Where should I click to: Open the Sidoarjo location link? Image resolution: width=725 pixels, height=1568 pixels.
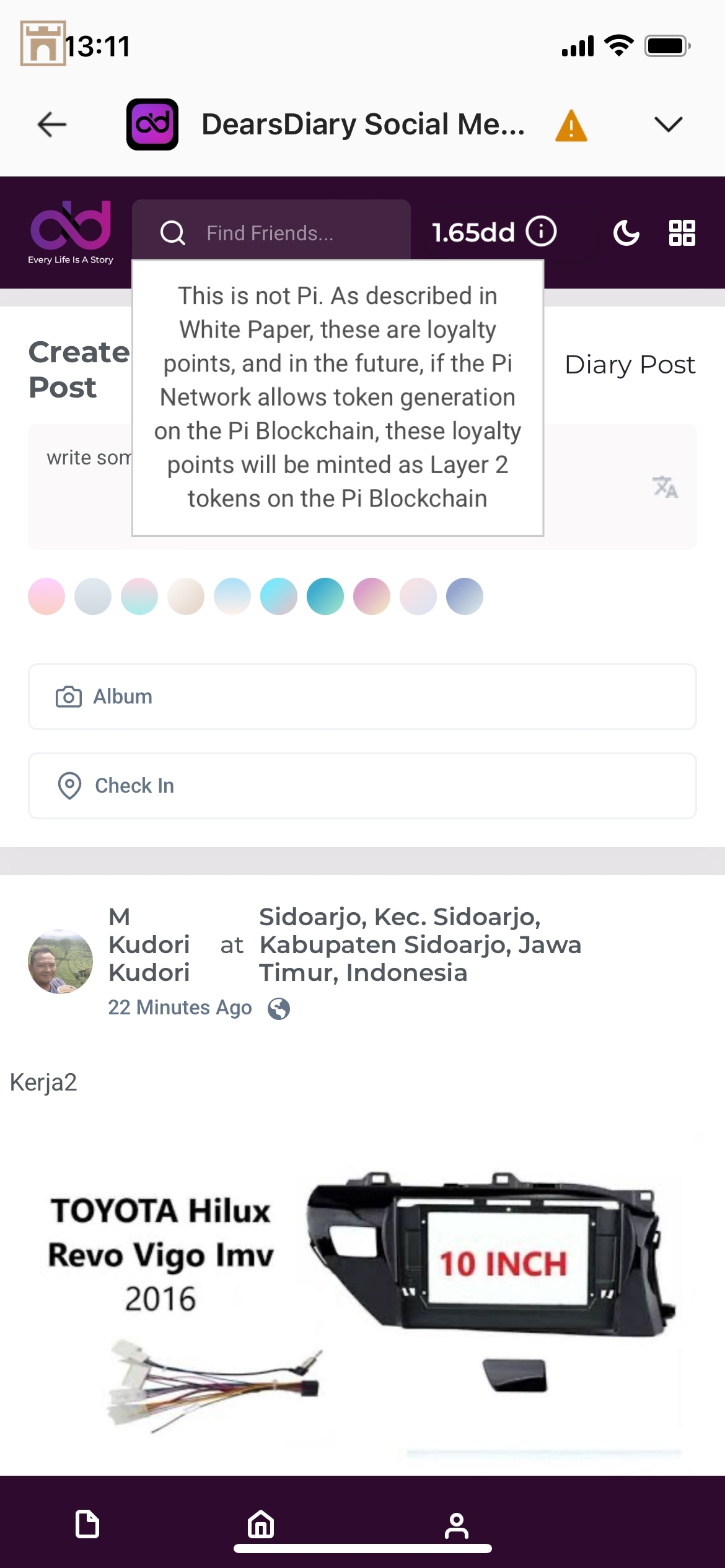[x=420, y=944]
